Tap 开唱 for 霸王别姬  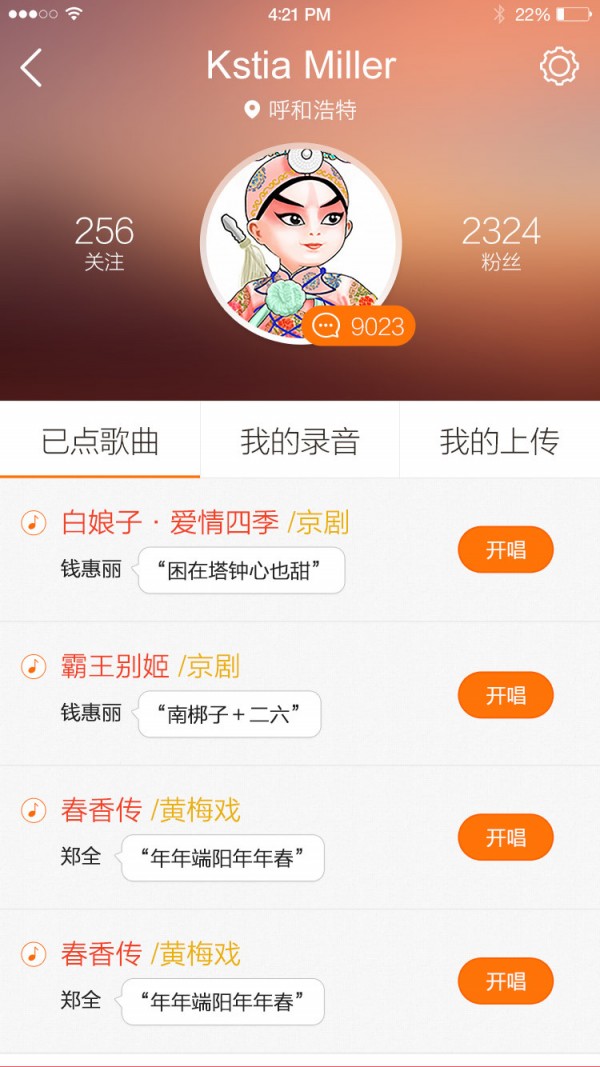click(x=505, y=695)
